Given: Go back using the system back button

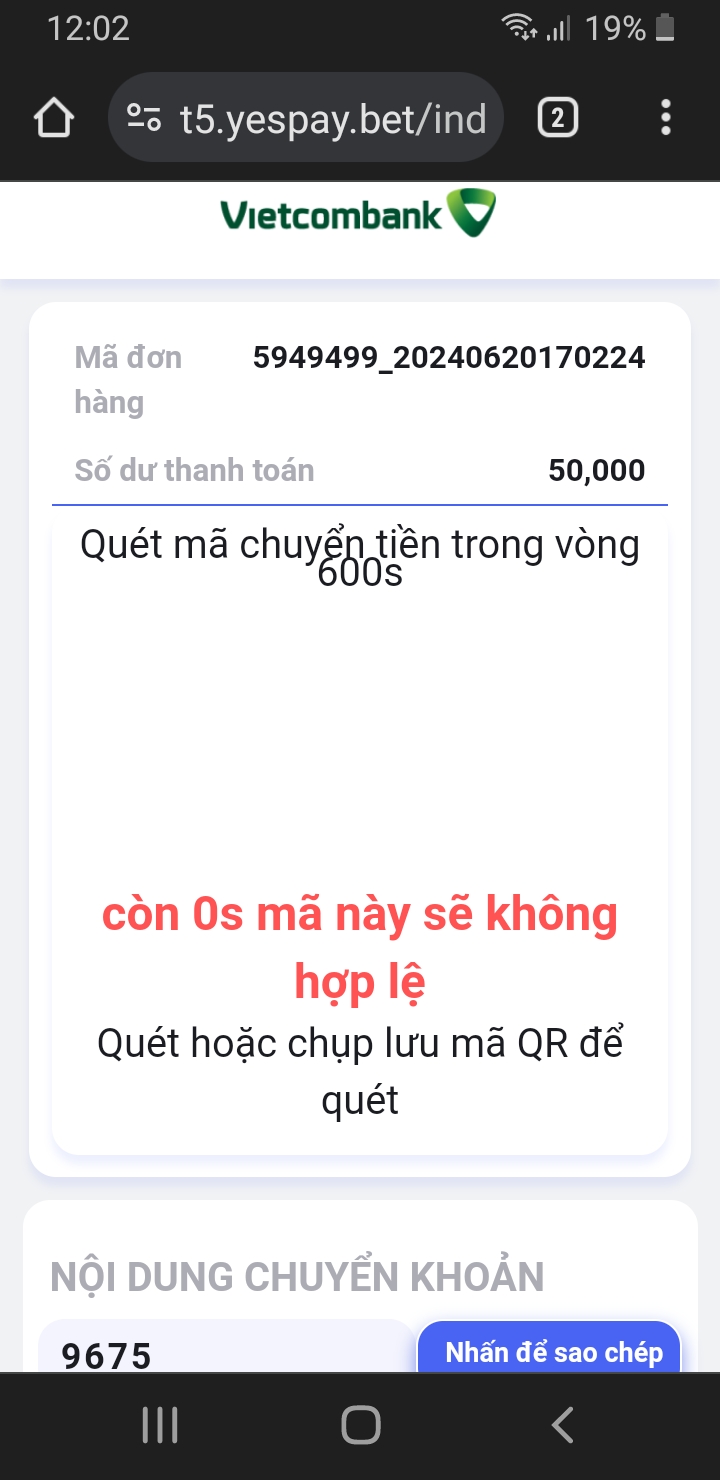Looking at the screenshot, I should pos(563,1425).
